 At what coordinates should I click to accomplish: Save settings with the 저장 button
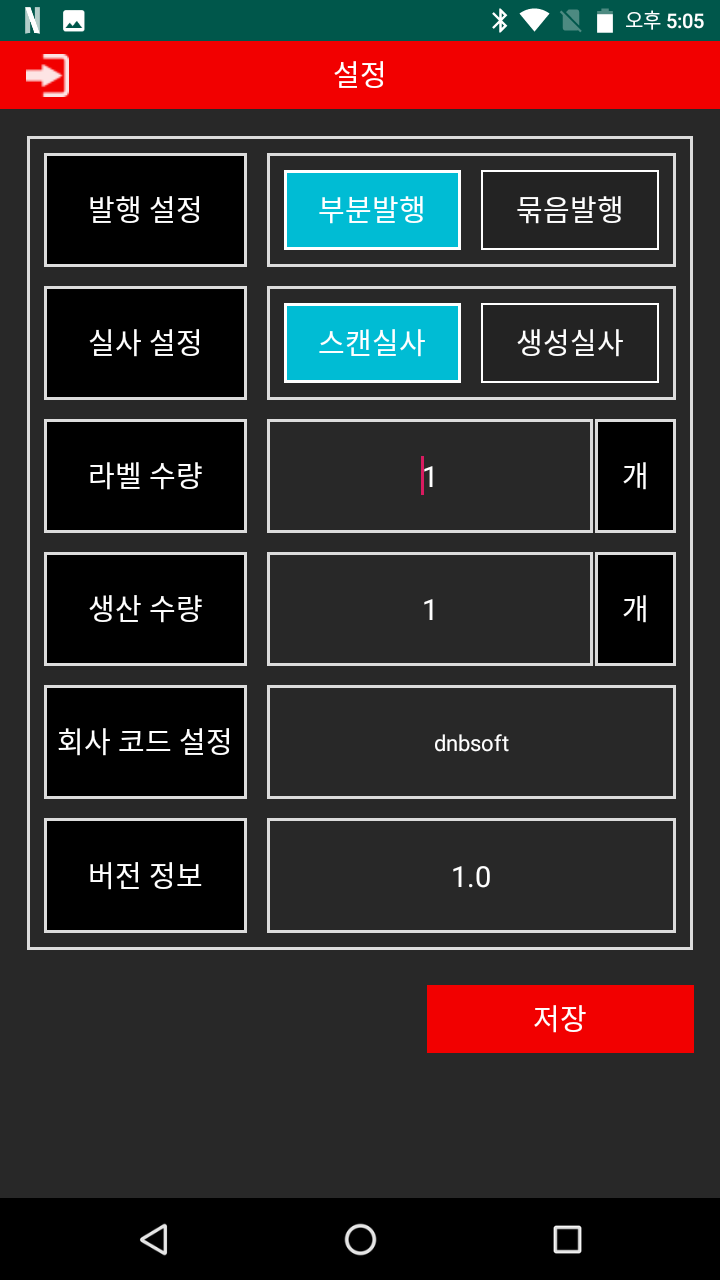(x=560, y=1019)
